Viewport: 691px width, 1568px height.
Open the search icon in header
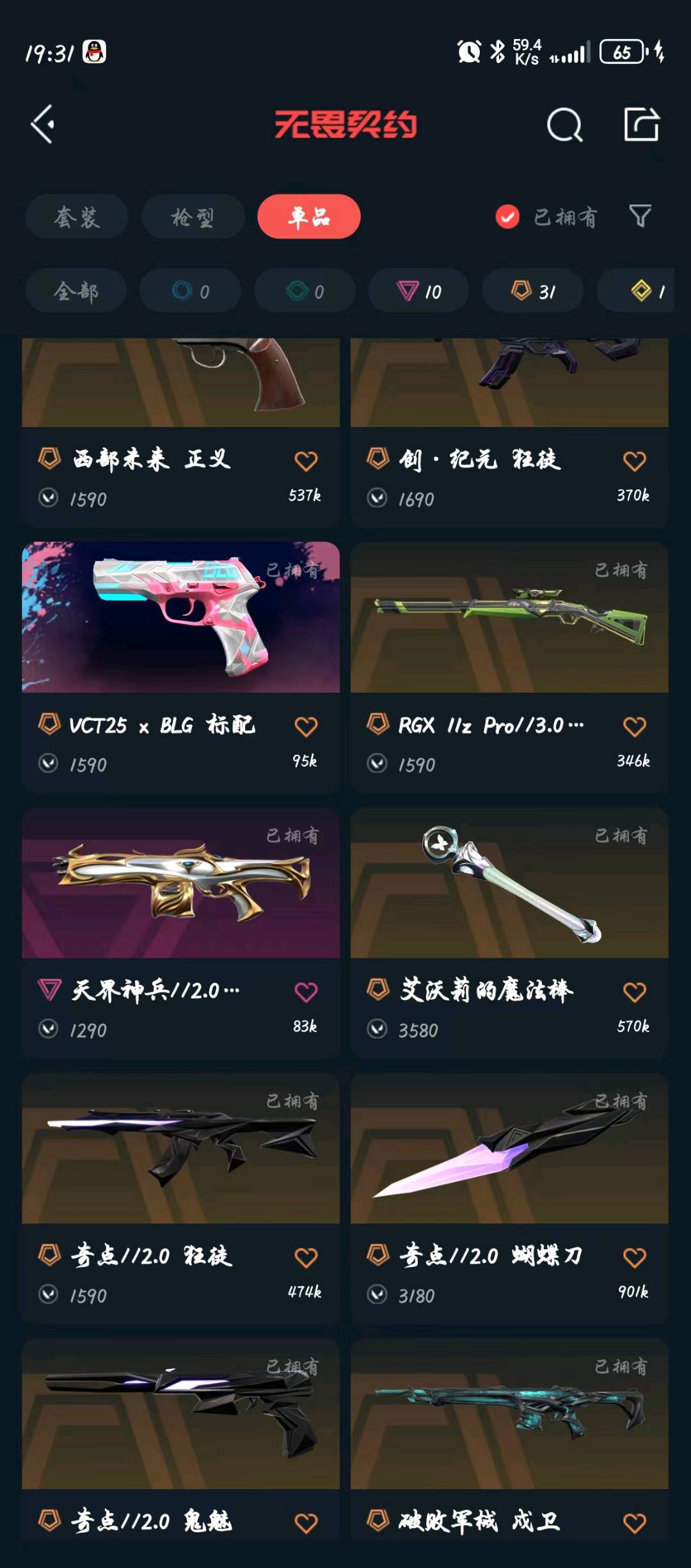click(564, 124)
